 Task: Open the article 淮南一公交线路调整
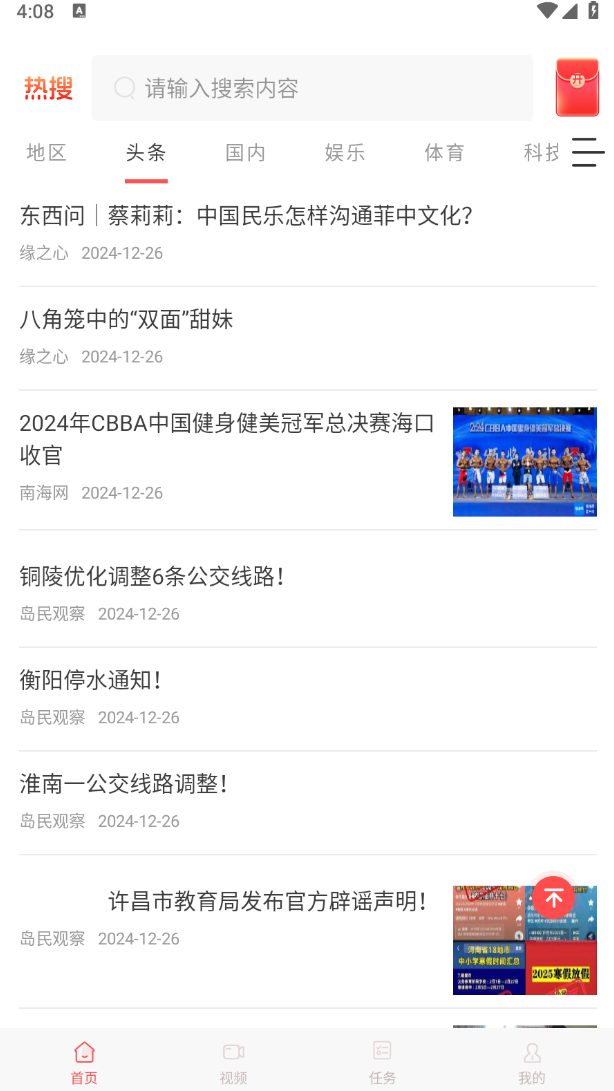(308, 803)
